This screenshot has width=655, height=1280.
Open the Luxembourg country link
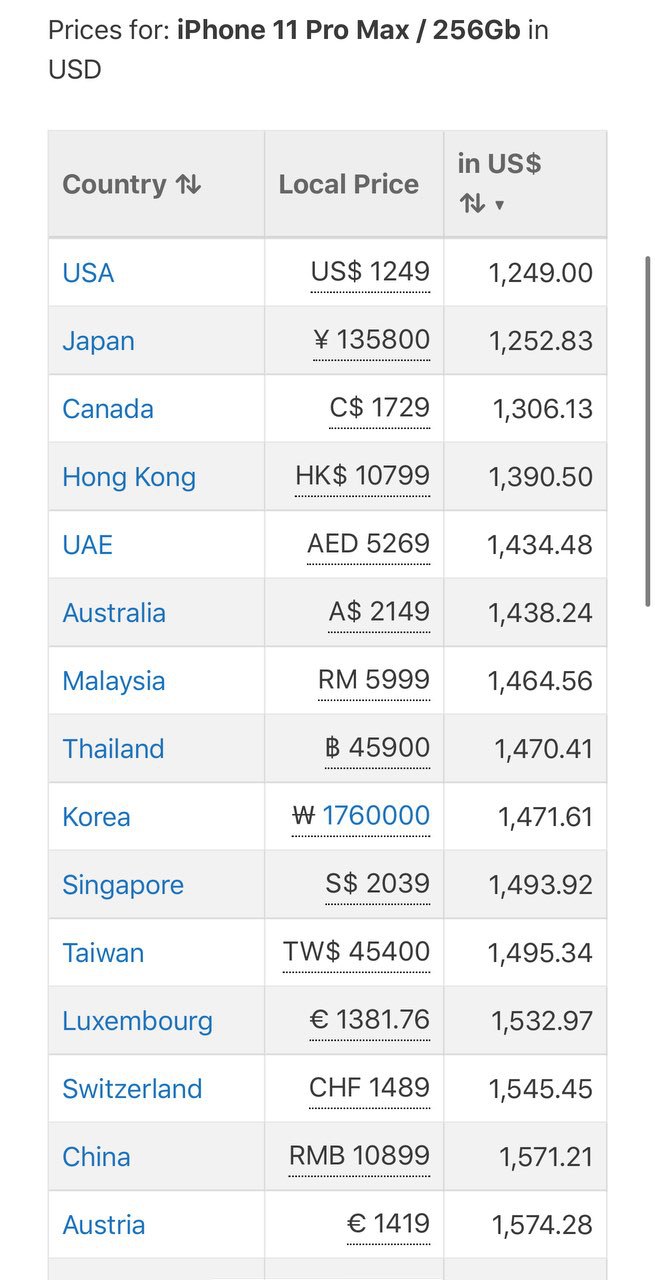tap(138, 1021)
